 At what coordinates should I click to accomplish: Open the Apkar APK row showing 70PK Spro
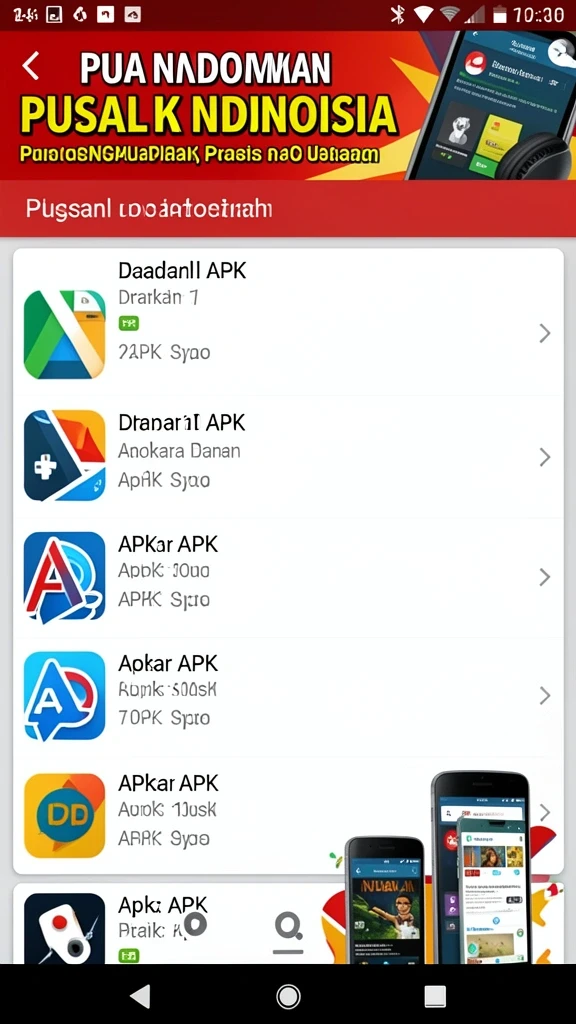coord(288,697)
